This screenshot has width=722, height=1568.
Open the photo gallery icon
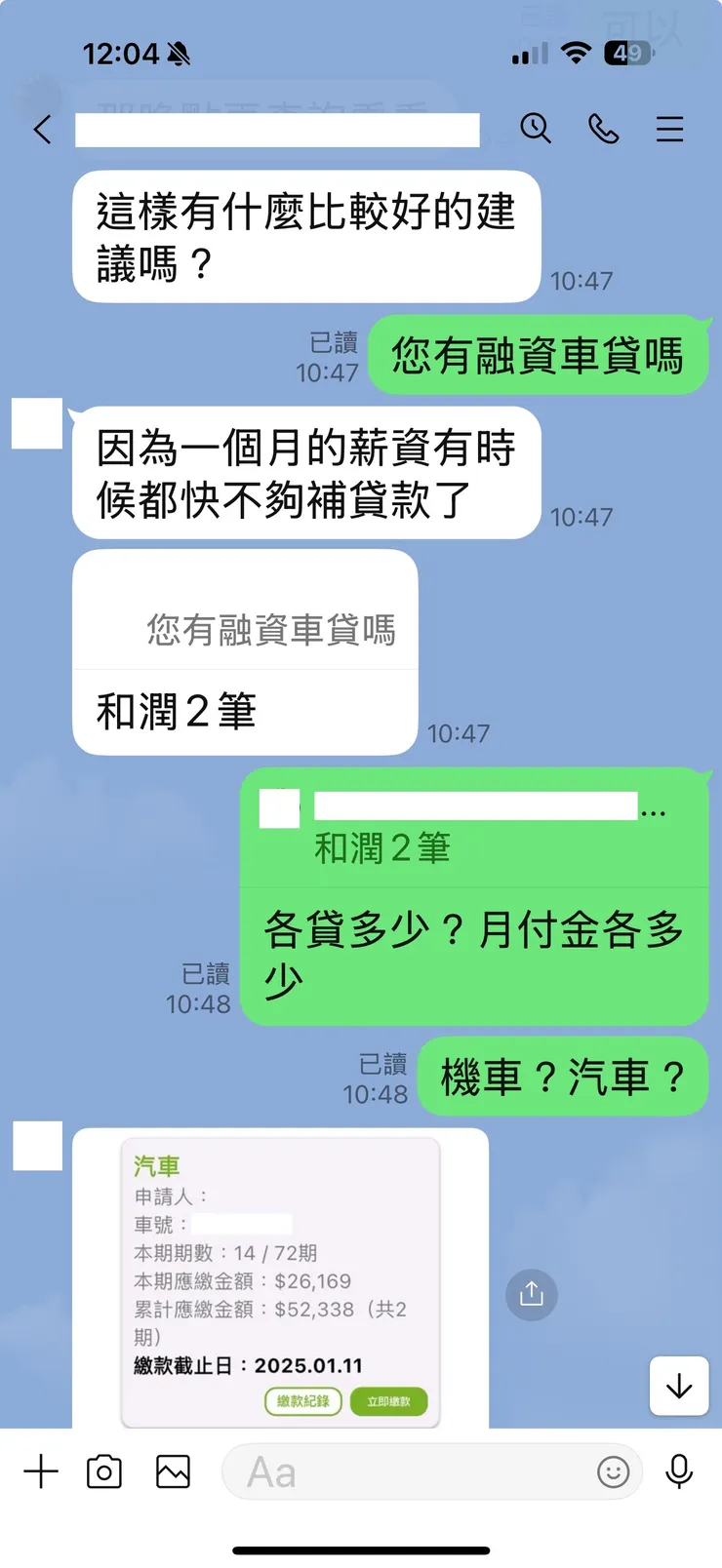(x=172, y=1471)
